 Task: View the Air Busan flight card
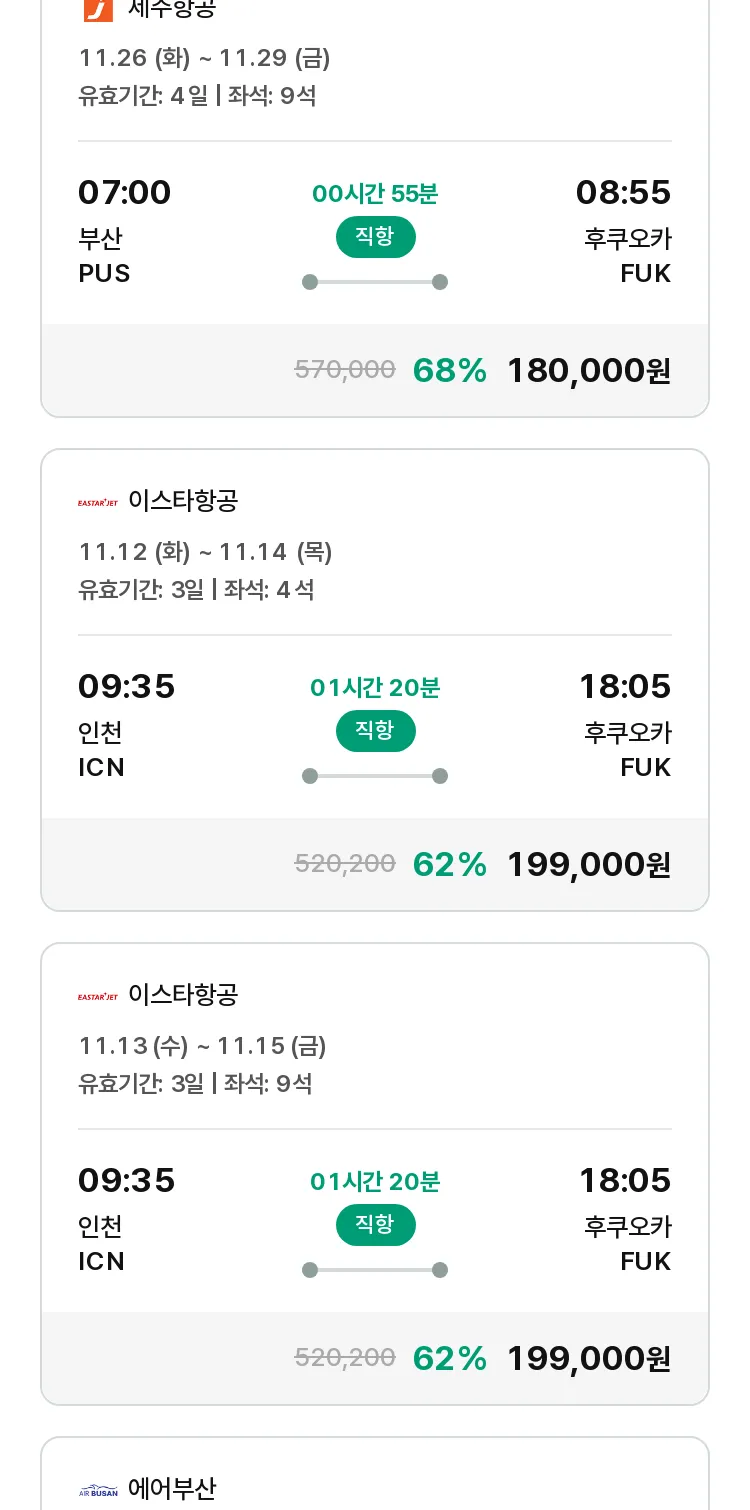pyautogui.click(x=375, y=1474)
